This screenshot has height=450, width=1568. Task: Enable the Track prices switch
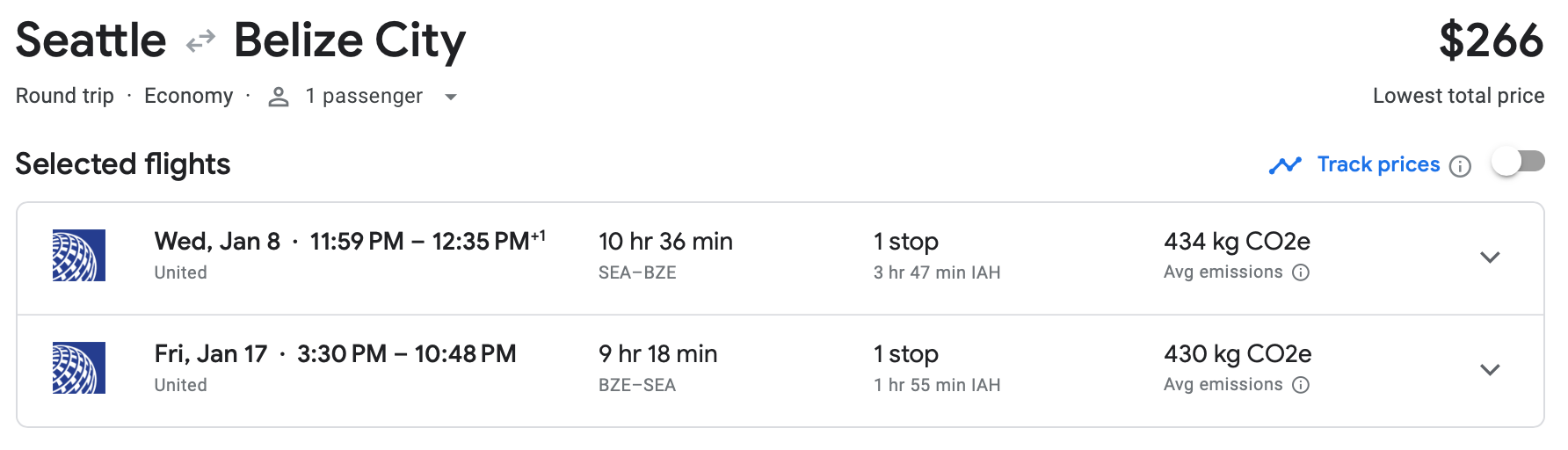click(1519, 163)
